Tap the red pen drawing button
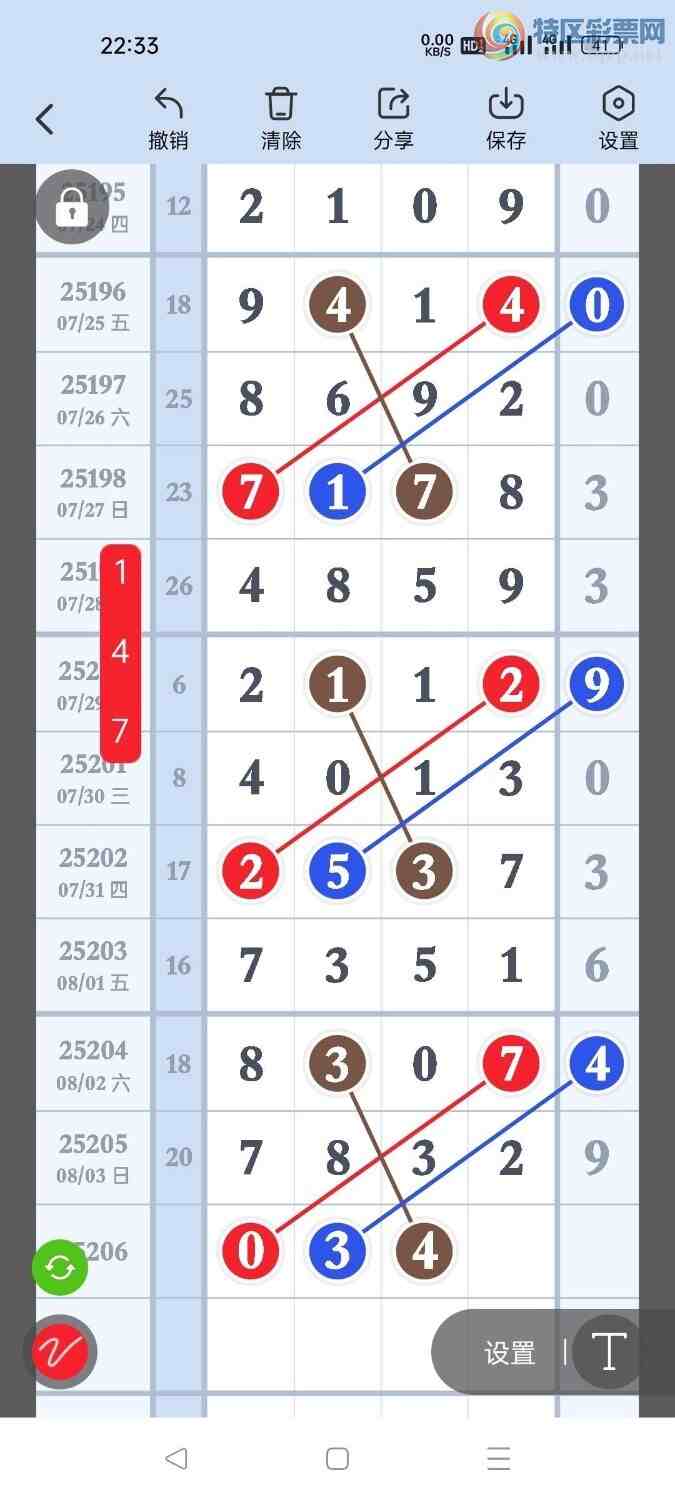Viewport: 675px width, 1500px height. coord(60,1352)
